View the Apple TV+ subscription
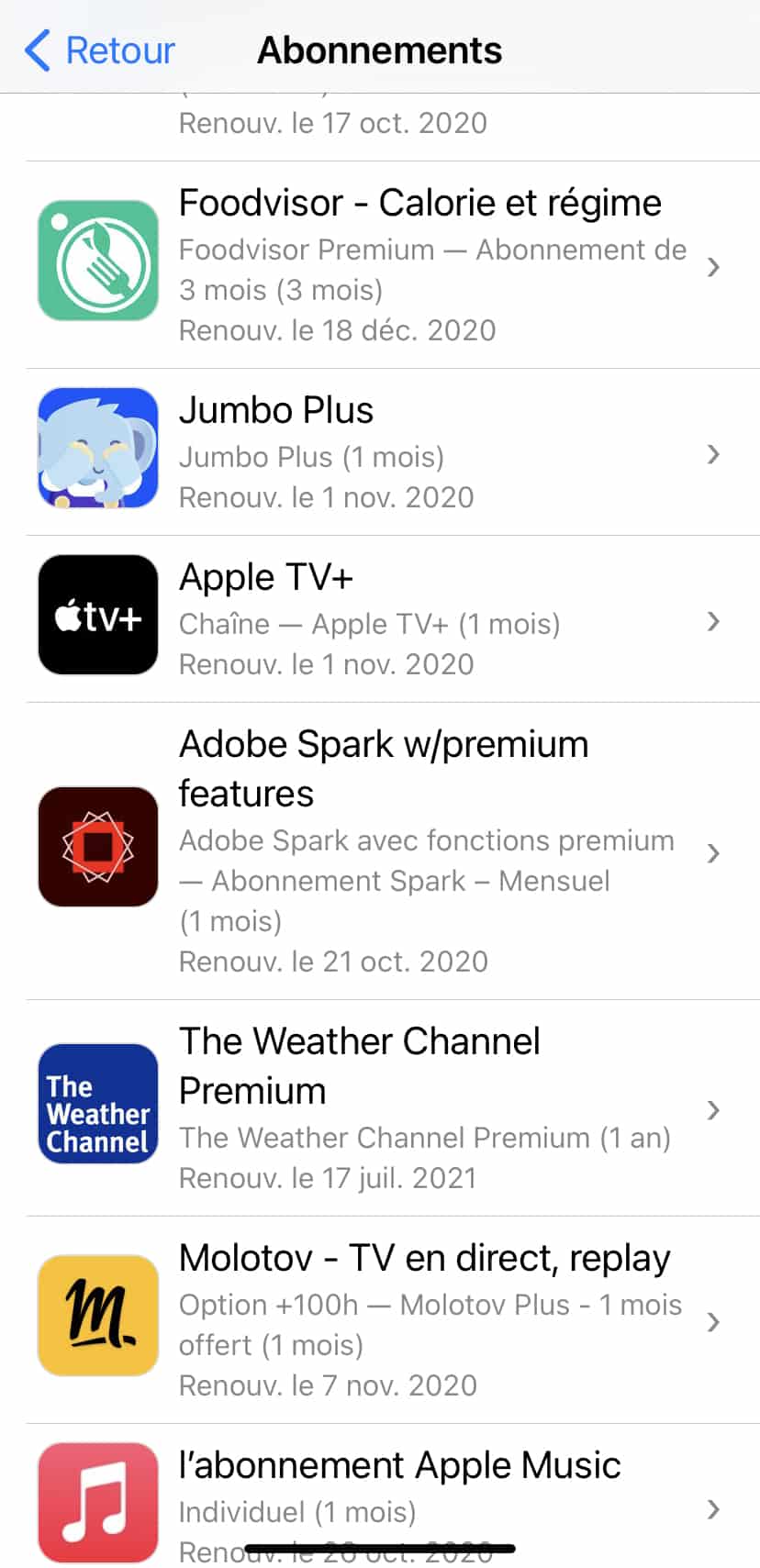This screenshot has height=1568, width=760. pyautogui.click(x=380, y=619)
